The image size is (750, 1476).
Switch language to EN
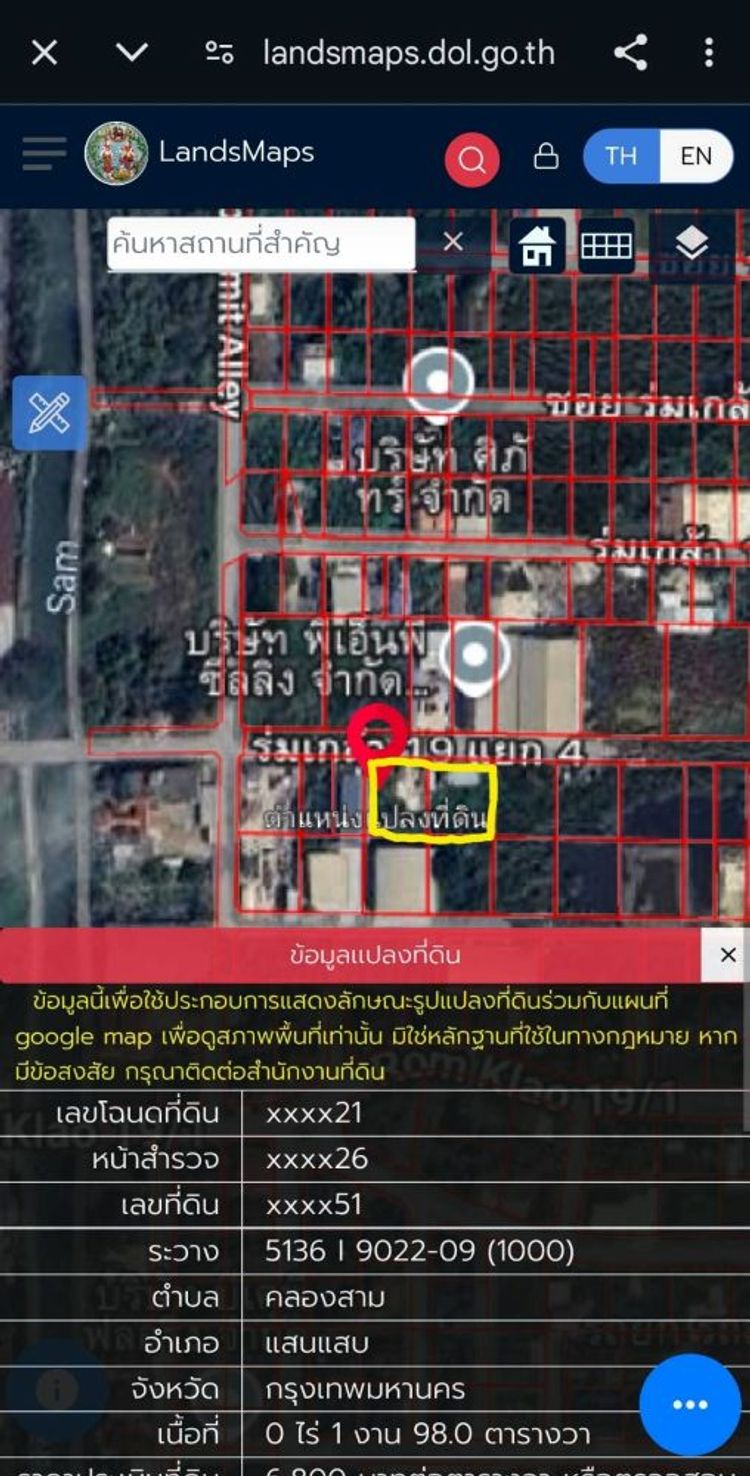click(696, 156)
